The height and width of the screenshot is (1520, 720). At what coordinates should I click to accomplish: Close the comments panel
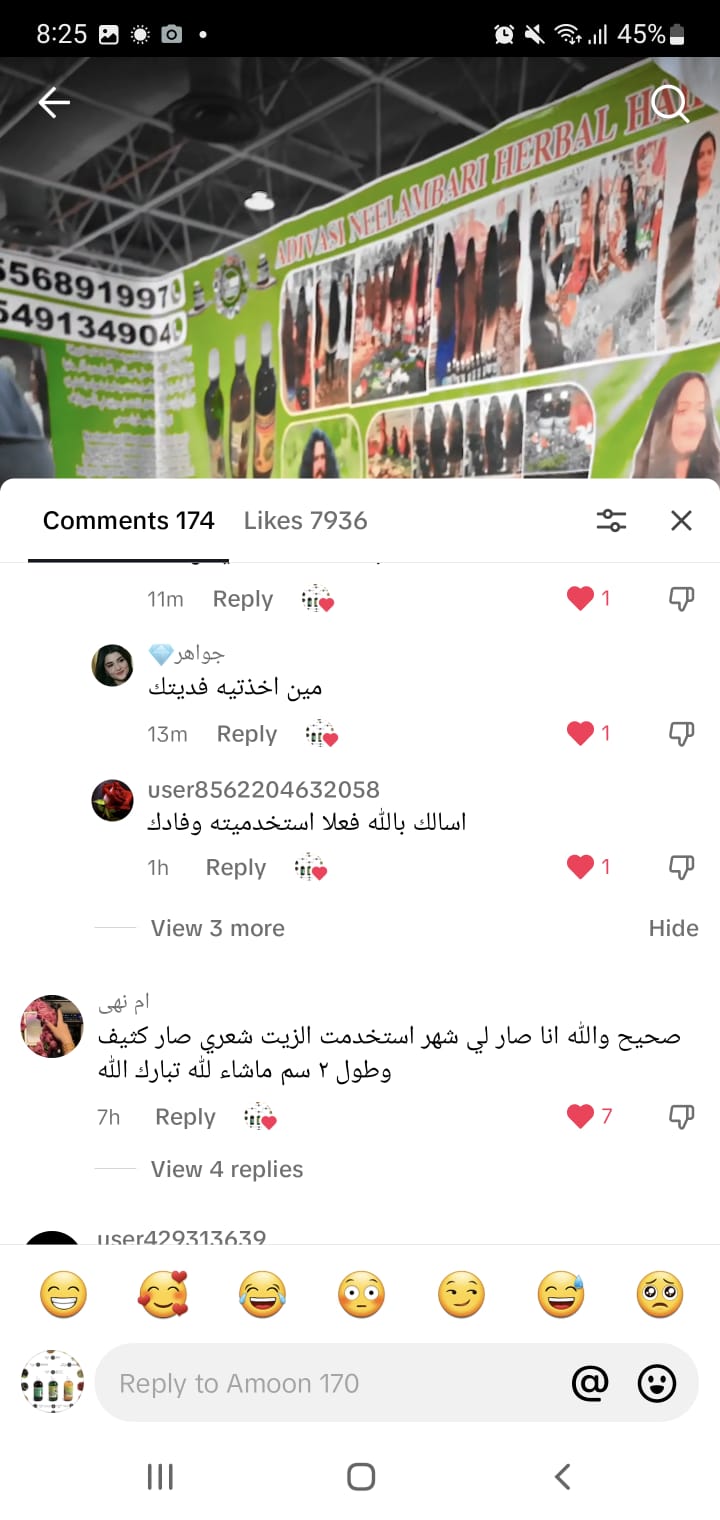point(681,520)
